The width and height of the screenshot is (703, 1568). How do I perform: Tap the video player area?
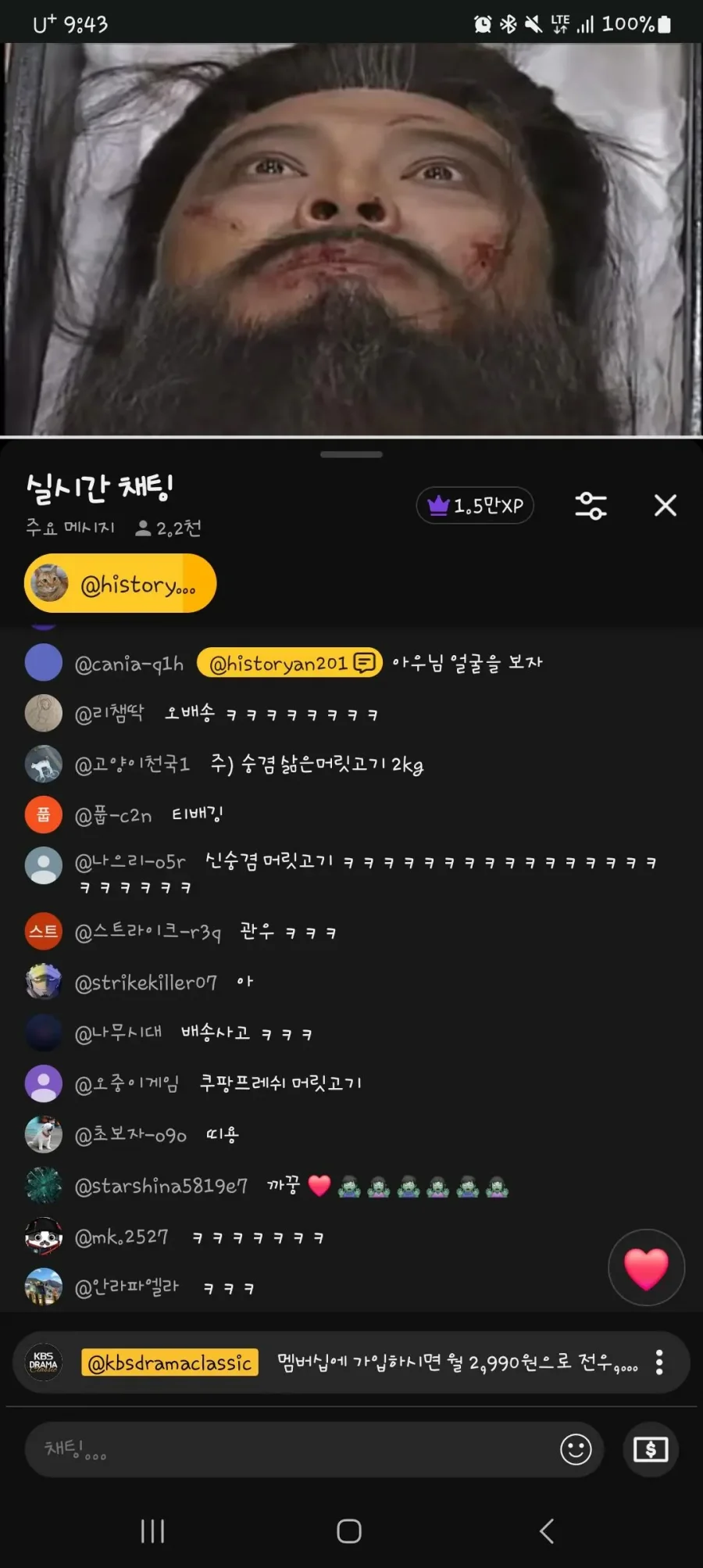(351, 238)
